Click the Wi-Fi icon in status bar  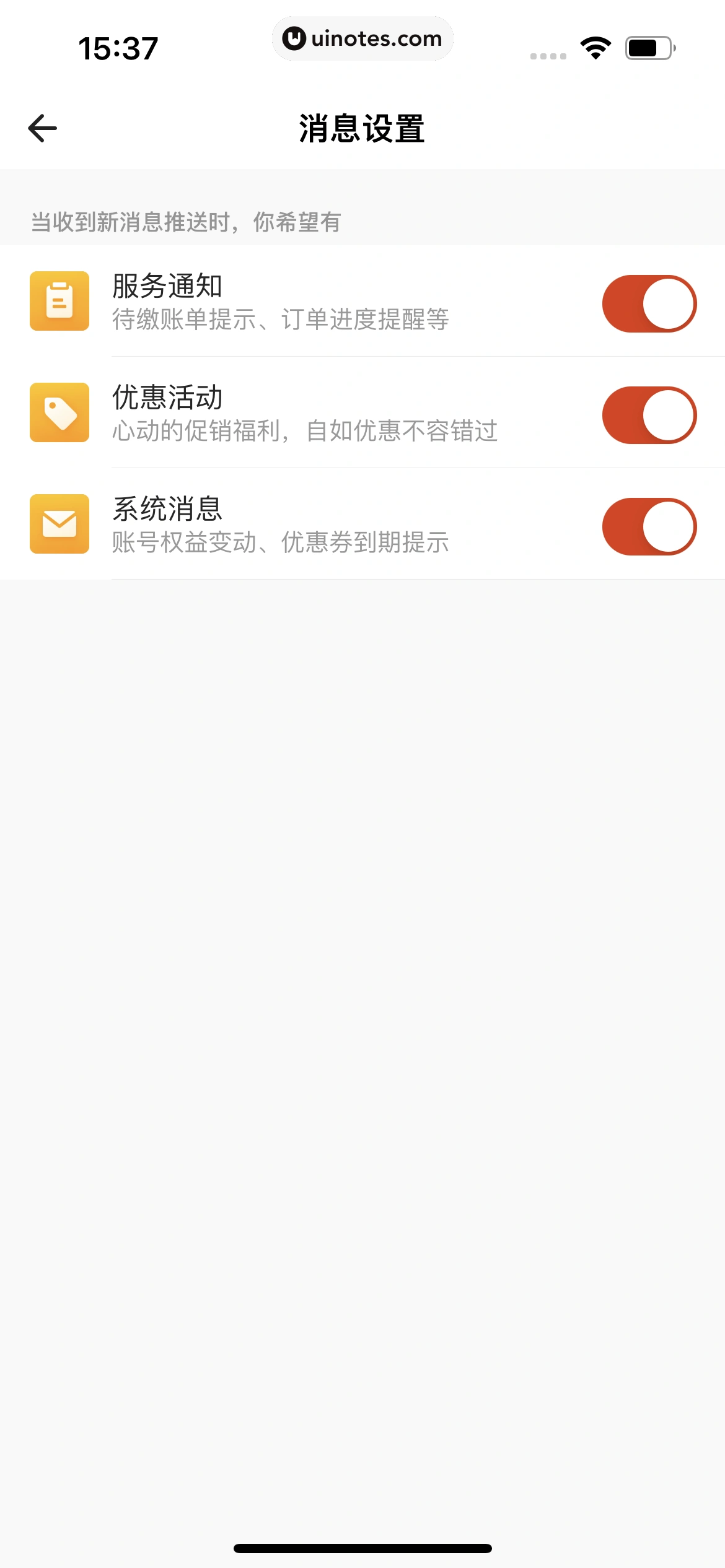[594, 47]
